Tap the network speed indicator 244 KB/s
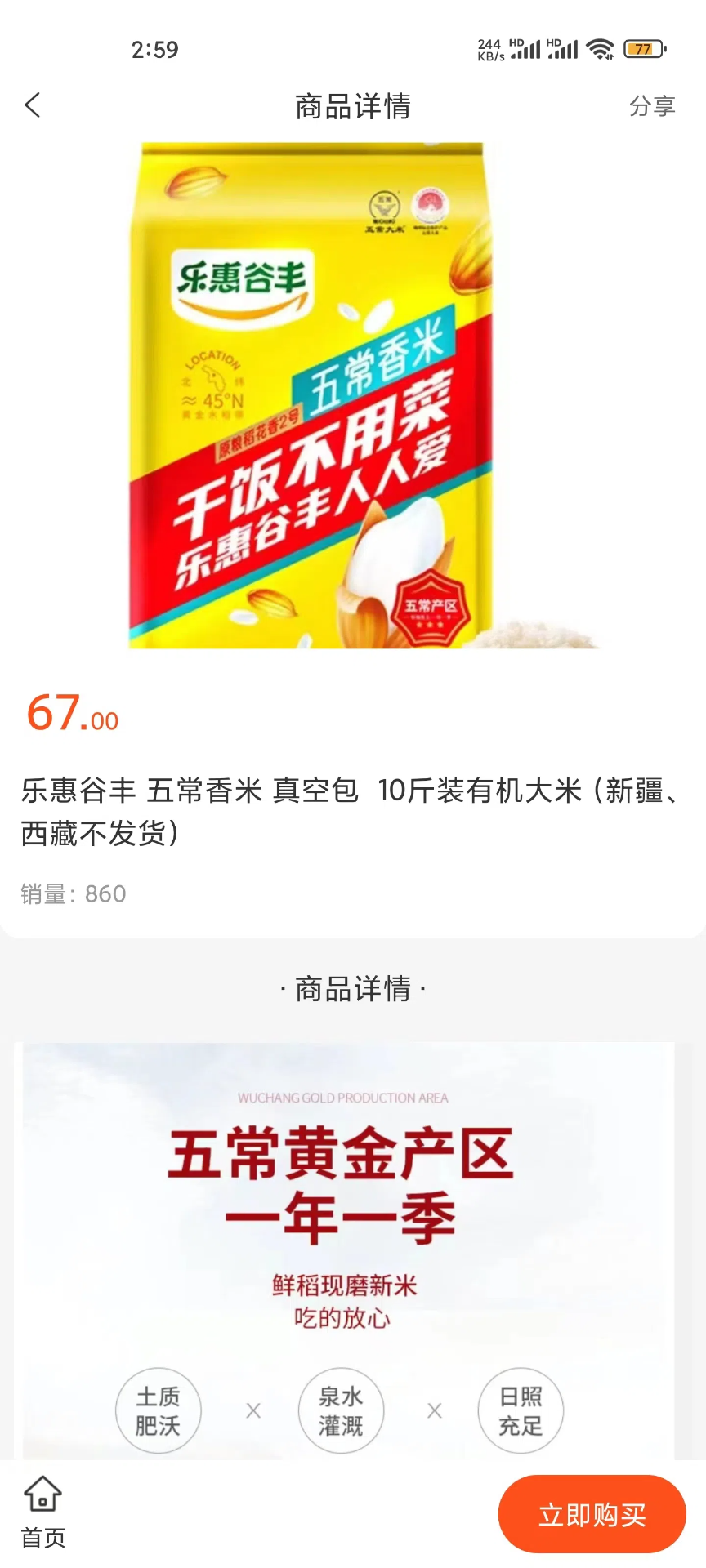The height and width of the screenshot is (1568, 706). (x=492, y=49)
